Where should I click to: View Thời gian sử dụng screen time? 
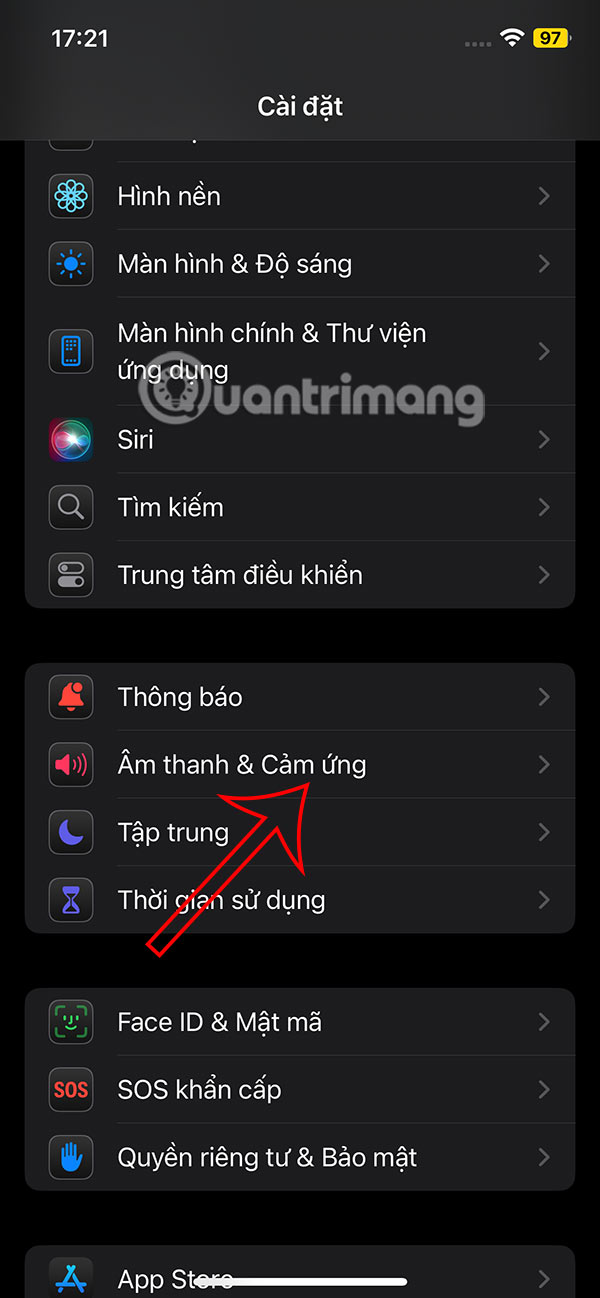click(300, 900)
